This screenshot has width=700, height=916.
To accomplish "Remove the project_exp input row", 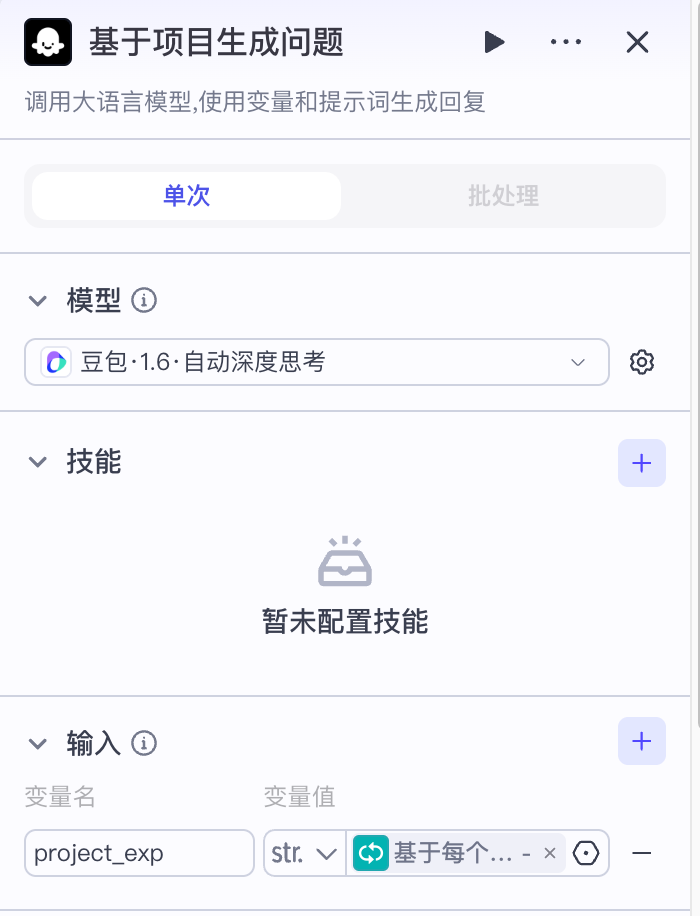I will coord(642,853).
